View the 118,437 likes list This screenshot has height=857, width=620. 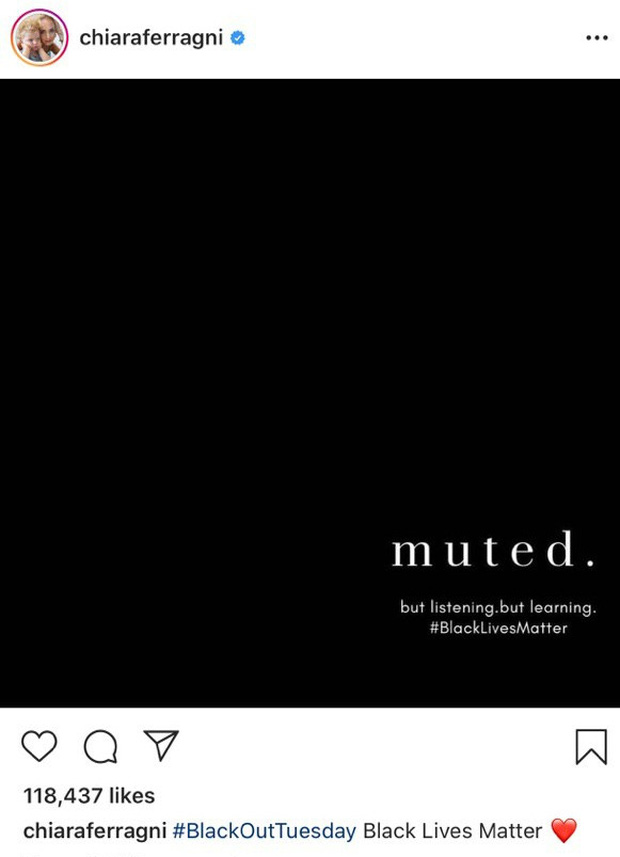click(x=89, y=796)
